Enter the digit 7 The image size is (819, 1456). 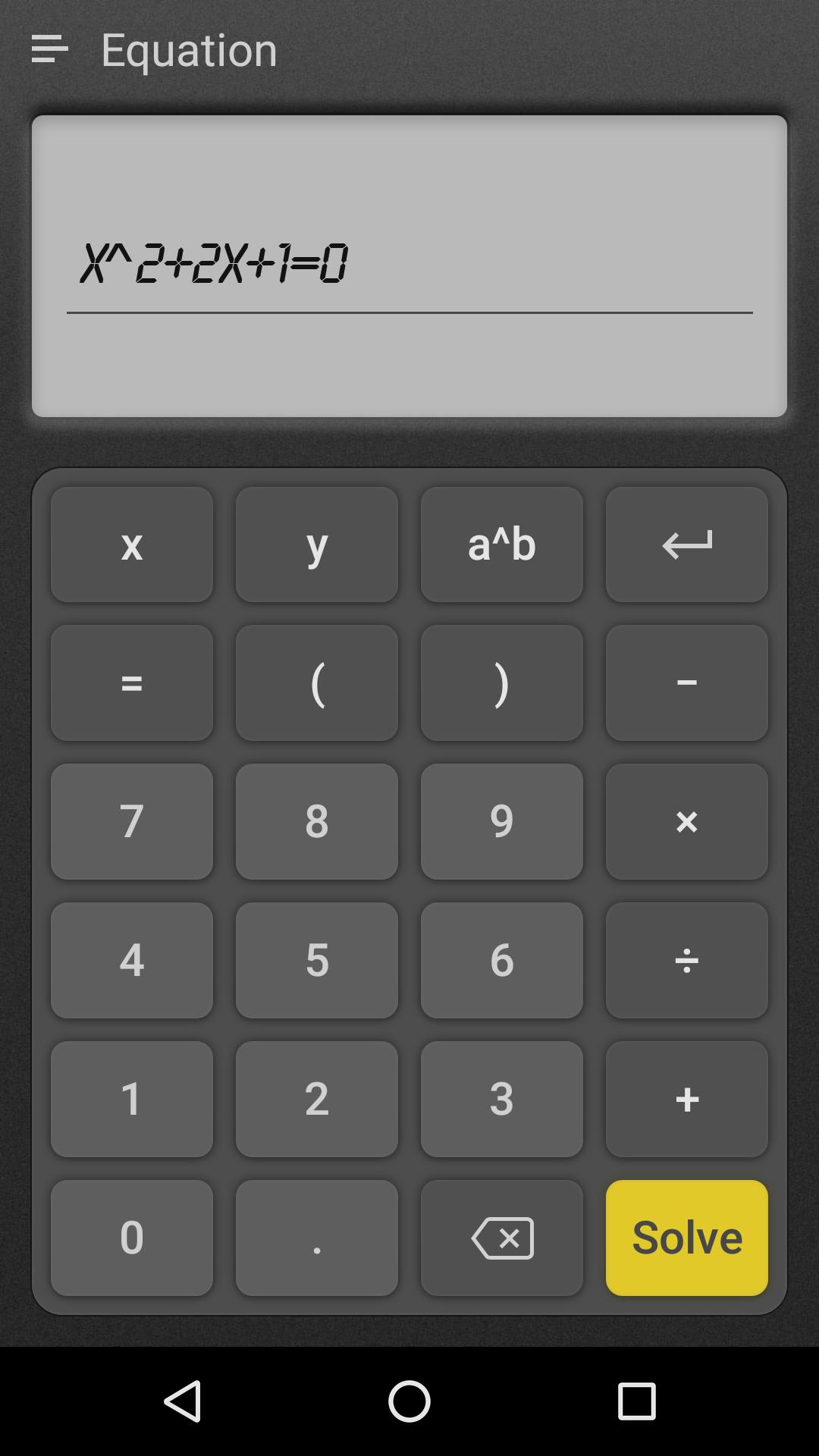(132, 821)
